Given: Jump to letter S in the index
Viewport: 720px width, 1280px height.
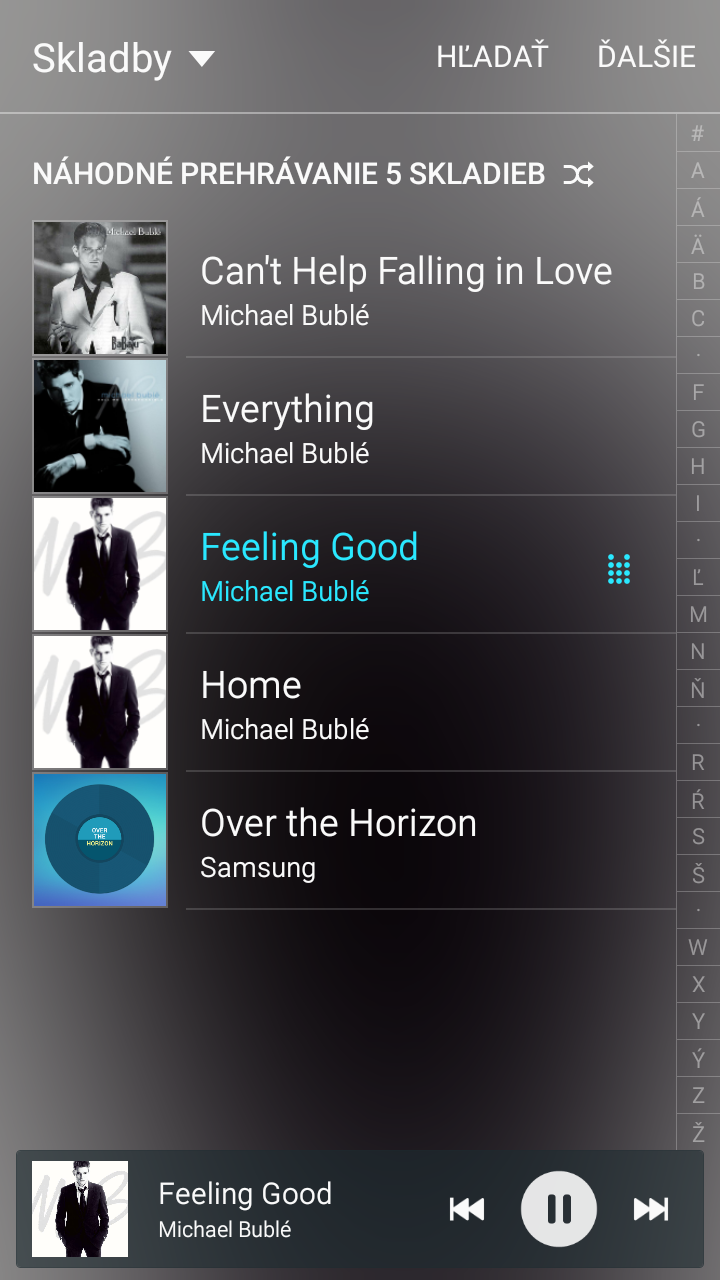Looking at the screenshot, I should coord(698,836).
